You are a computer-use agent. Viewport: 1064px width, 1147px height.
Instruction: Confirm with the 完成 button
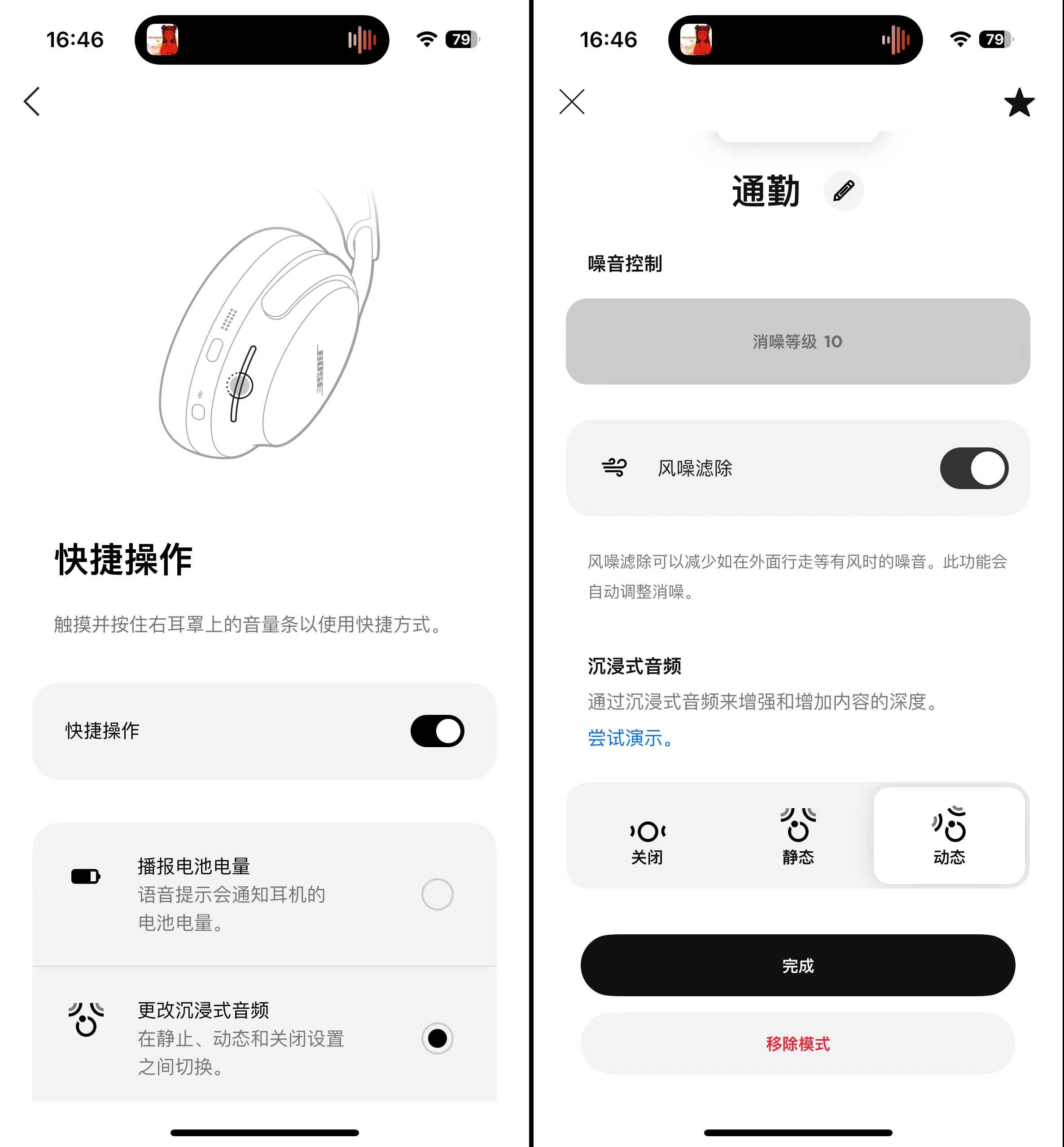coord(797,966)
